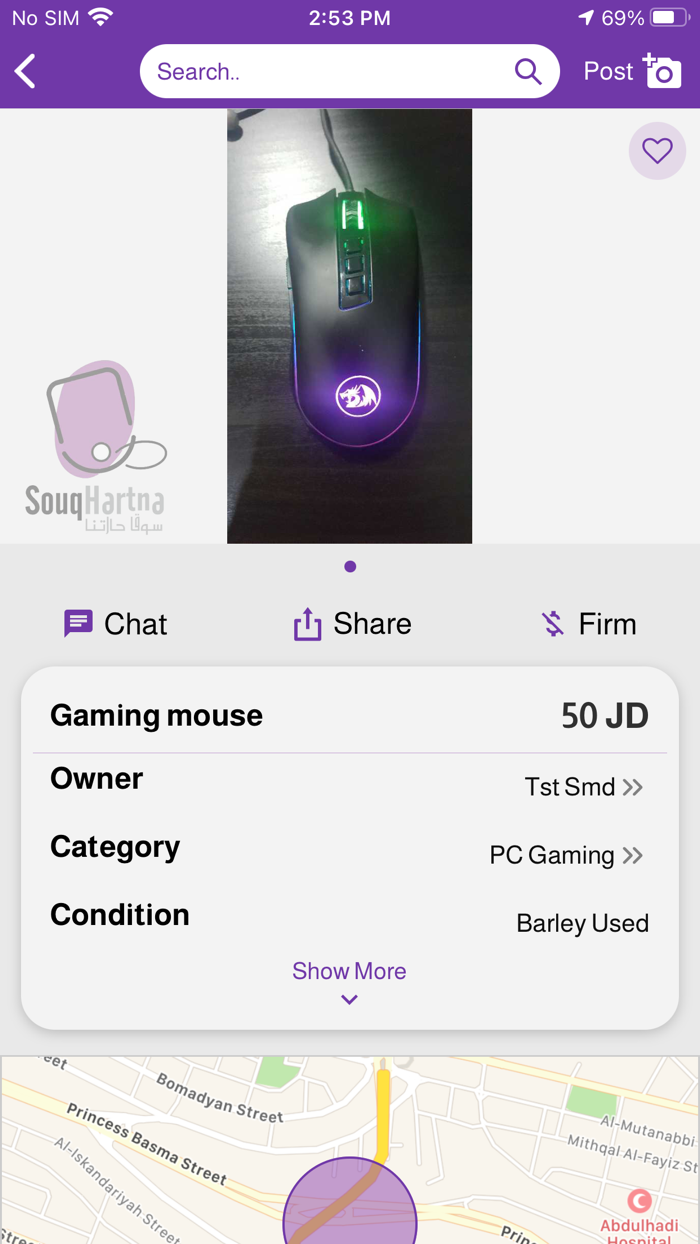The width and height of the screenshot is (700, 1244).
Task: Start a chat with the seller
Action: pos(115,624)
